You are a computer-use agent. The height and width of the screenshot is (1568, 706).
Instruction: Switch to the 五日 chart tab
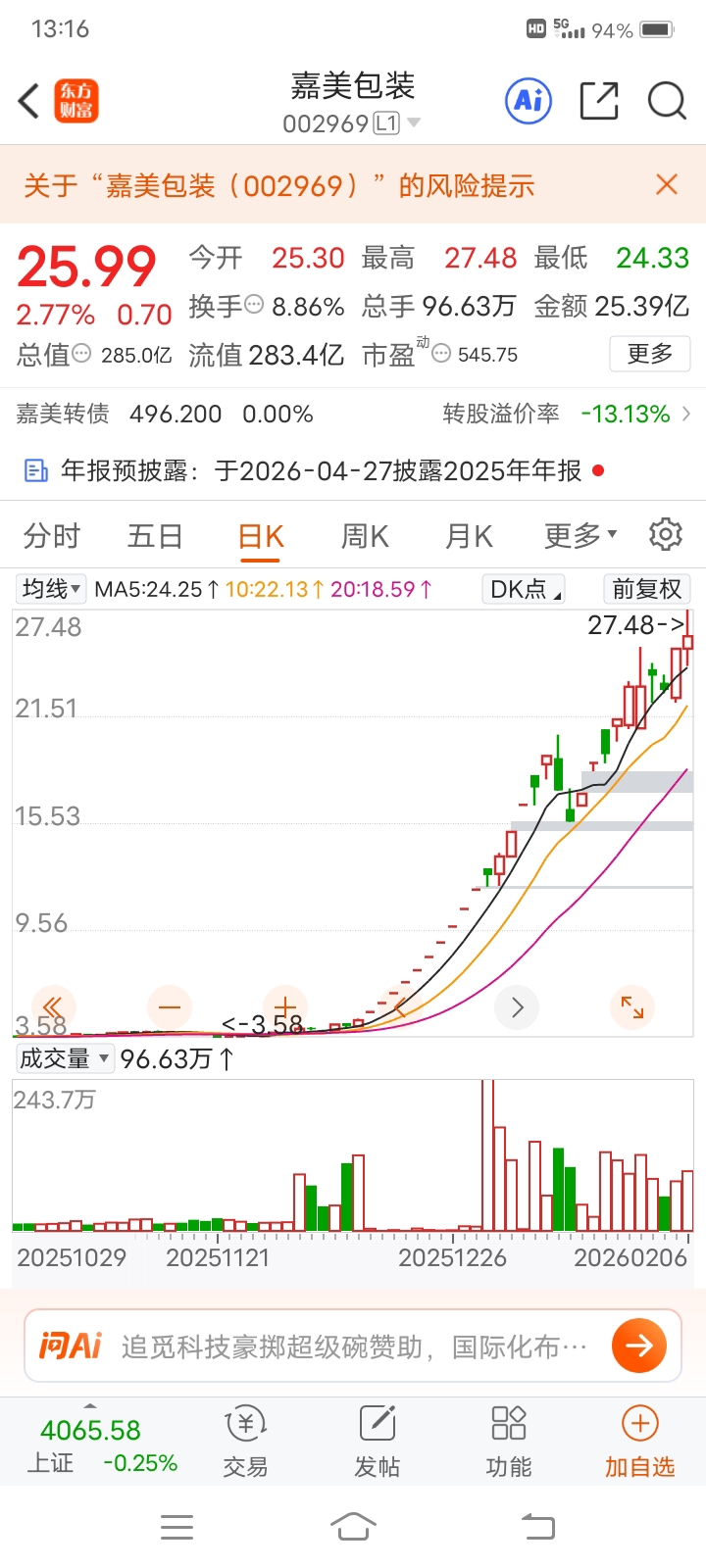coord(156,536)
